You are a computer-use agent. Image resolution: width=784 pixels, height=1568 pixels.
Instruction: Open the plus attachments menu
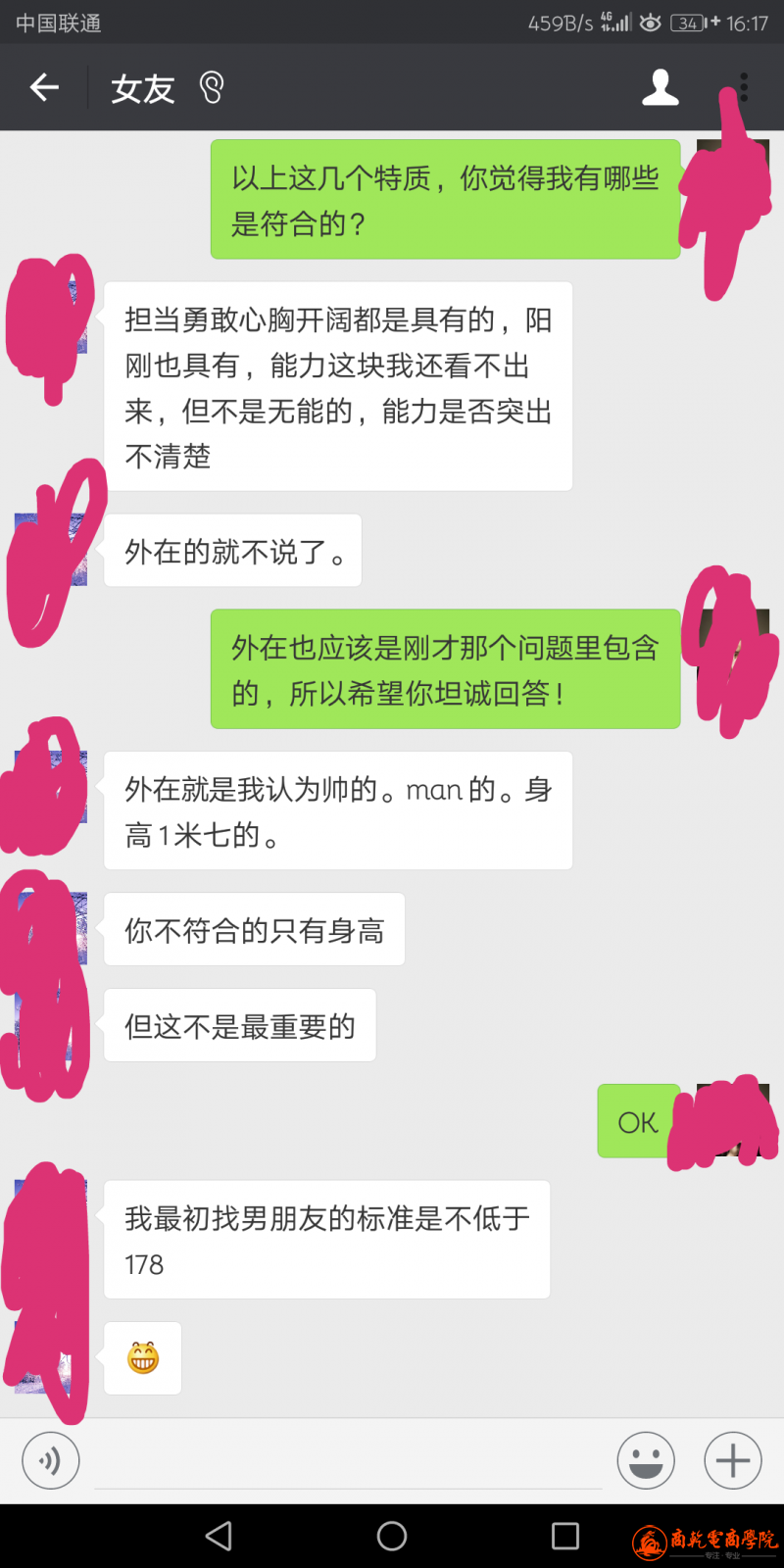(733, 1461)
